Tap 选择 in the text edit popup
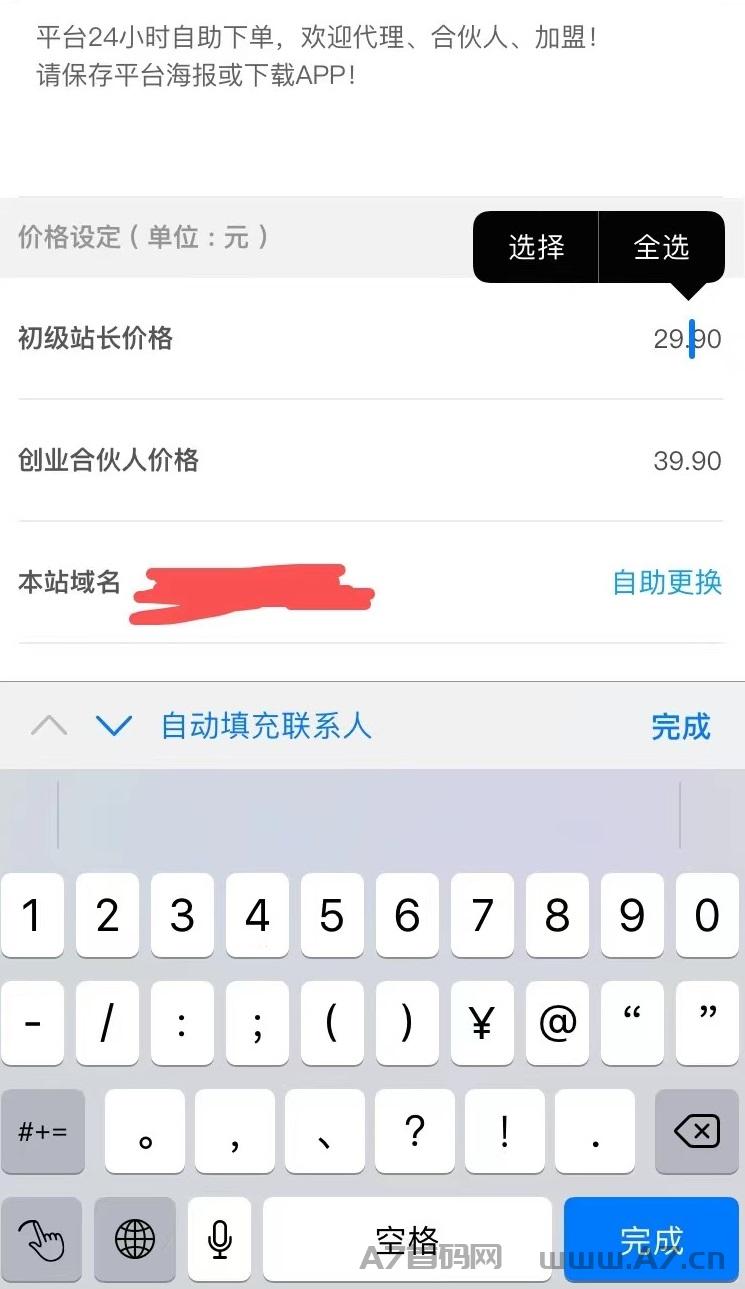The height and width of the screenshot is (1289, 745). point(536,247)
